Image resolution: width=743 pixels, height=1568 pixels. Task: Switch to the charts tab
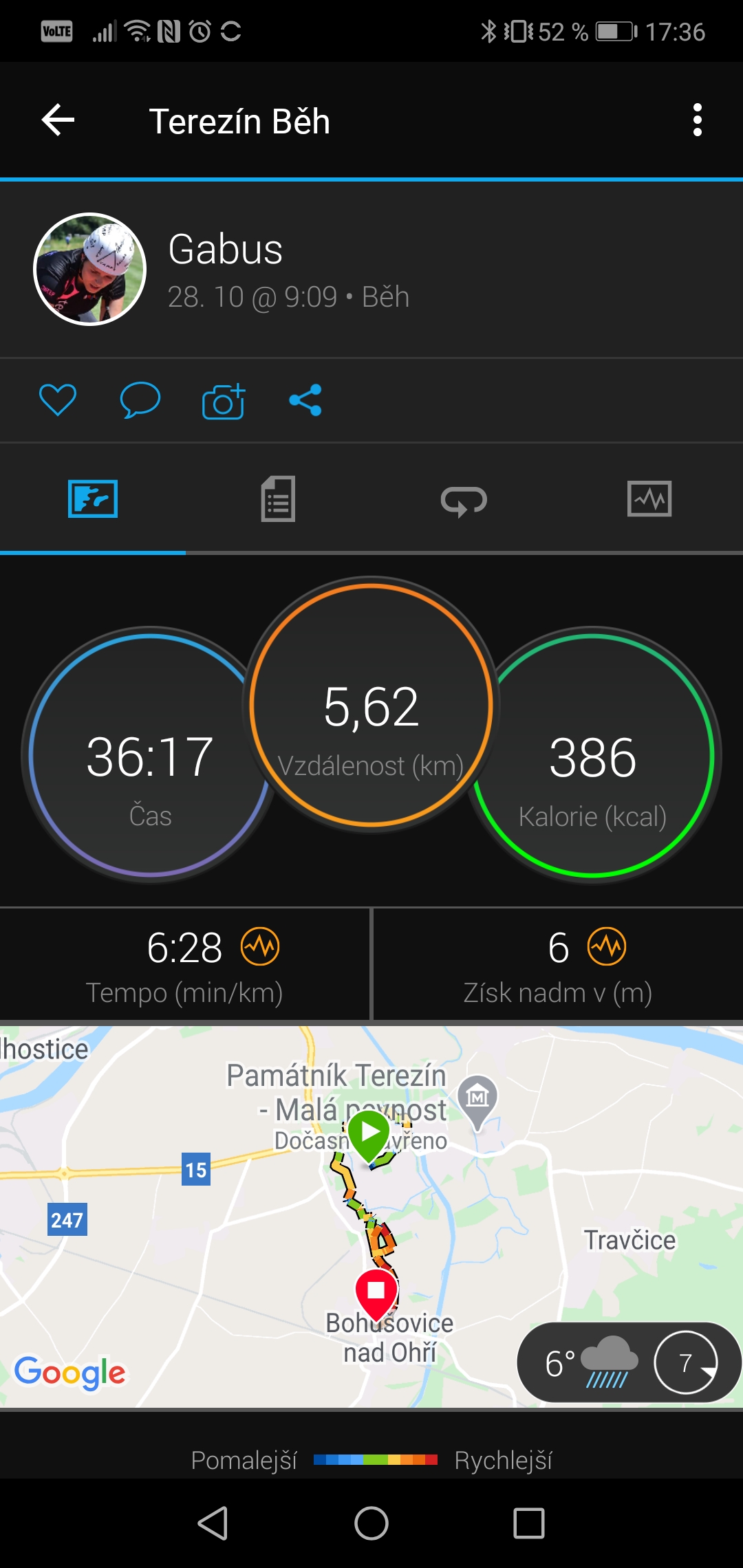[x=649, y=499]
